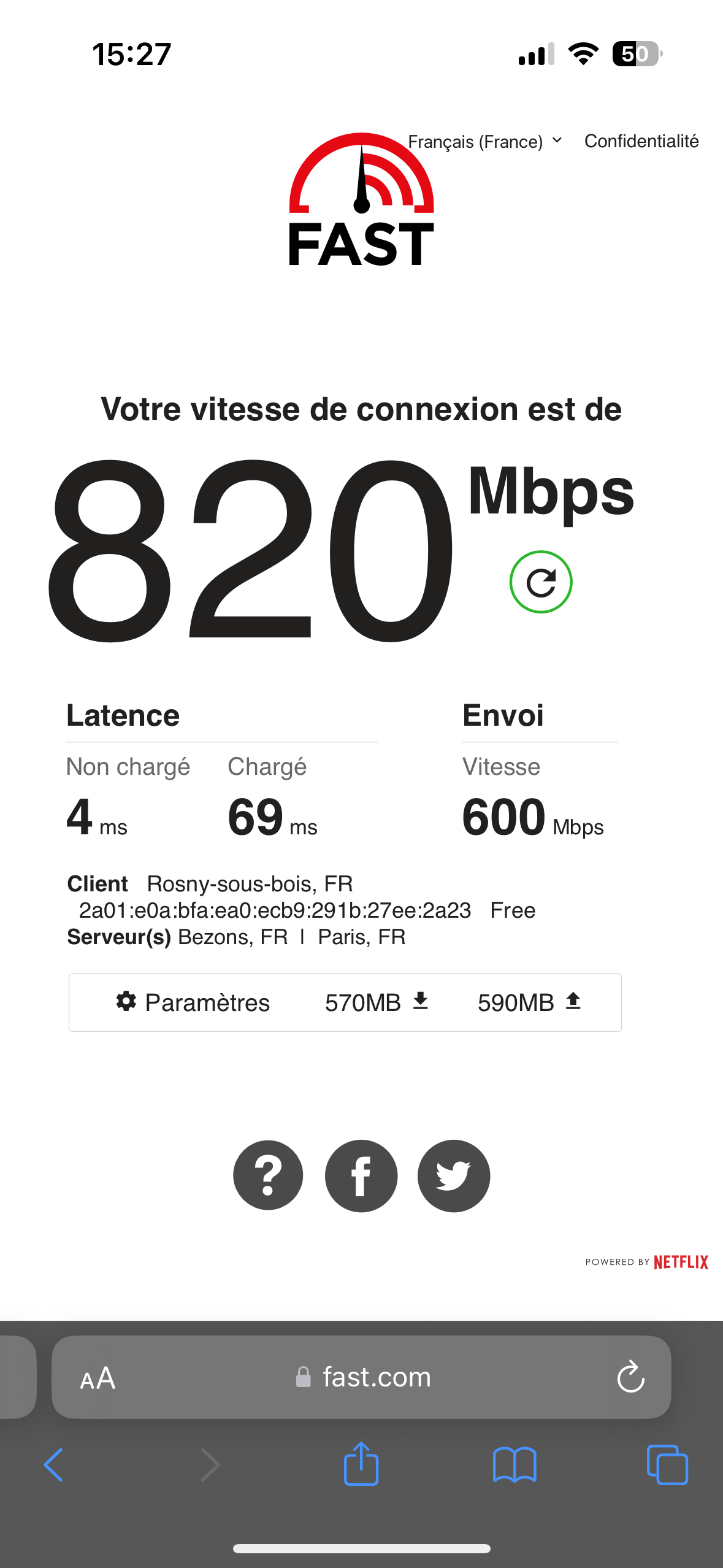Show all open Safari tabs
Image resolution: width=723 pixels, height=1568 pixels.
[667, 1465]
